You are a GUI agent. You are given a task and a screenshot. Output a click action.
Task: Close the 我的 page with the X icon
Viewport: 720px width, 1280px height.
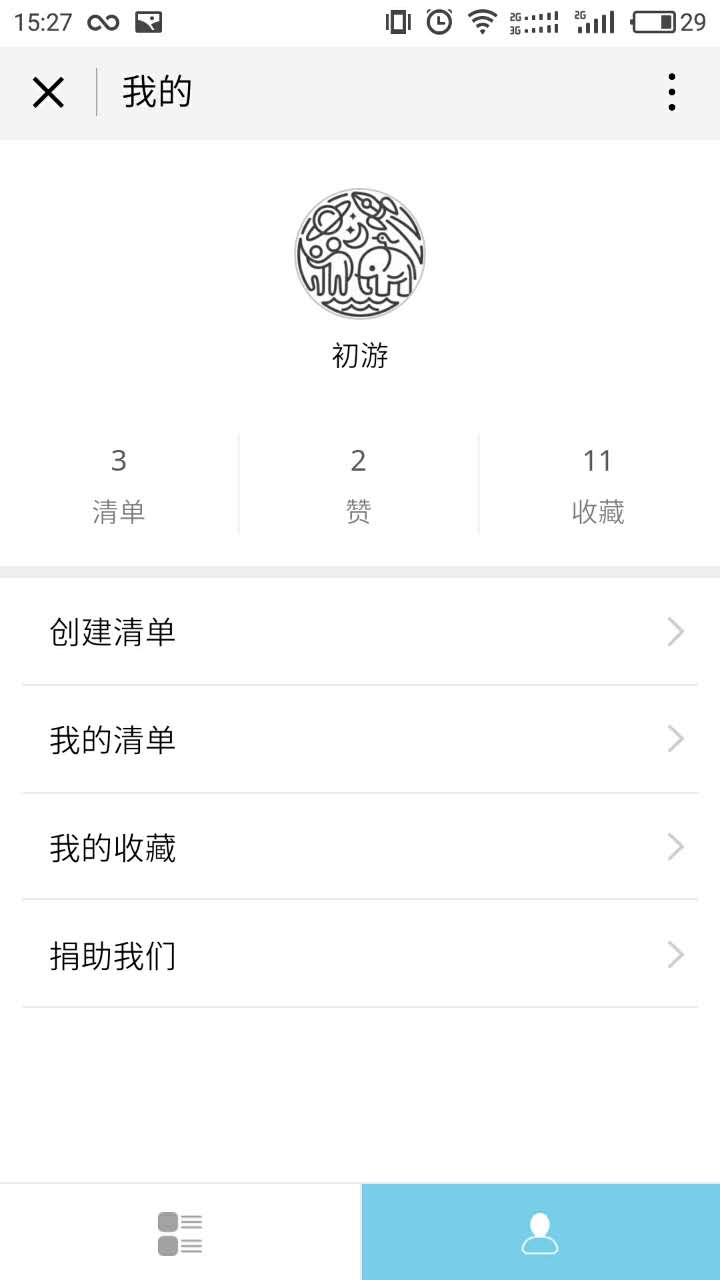(48, 93)
